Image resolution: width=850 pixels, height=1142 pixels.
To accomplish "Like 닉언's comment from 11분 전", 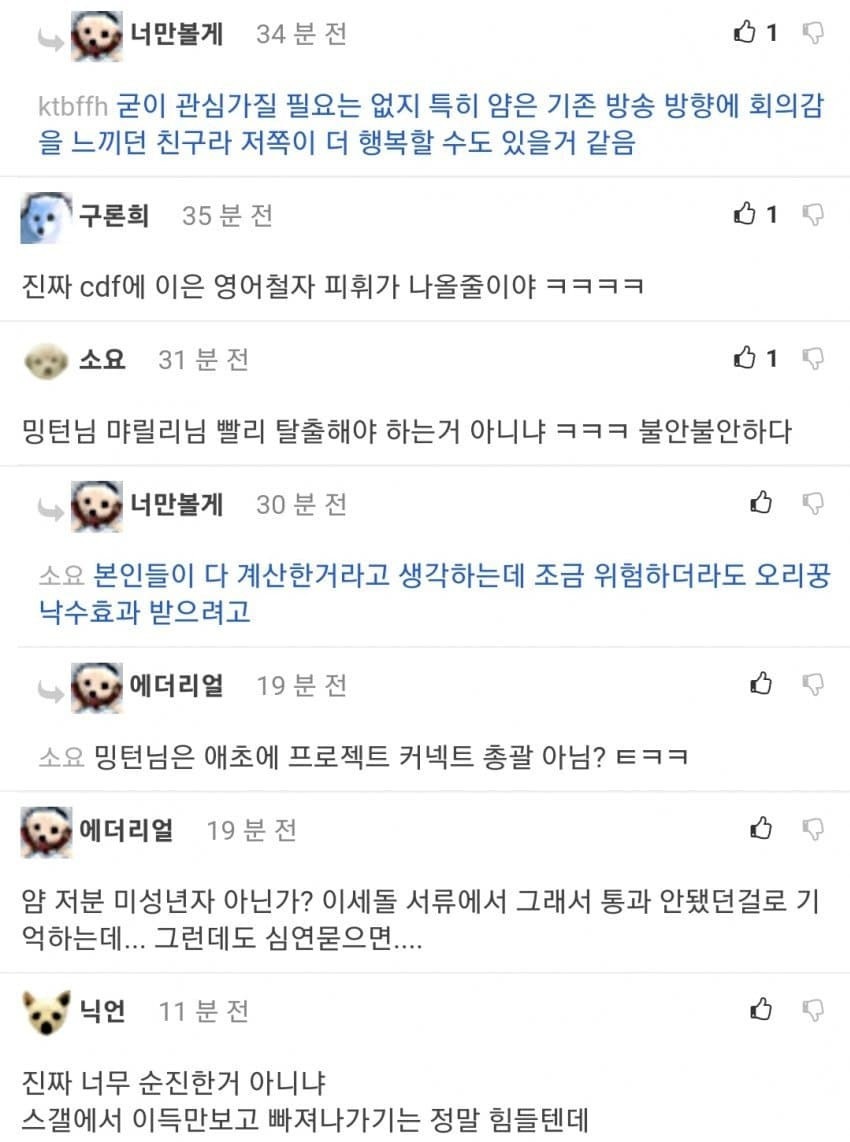I will tap(762, 1010).
